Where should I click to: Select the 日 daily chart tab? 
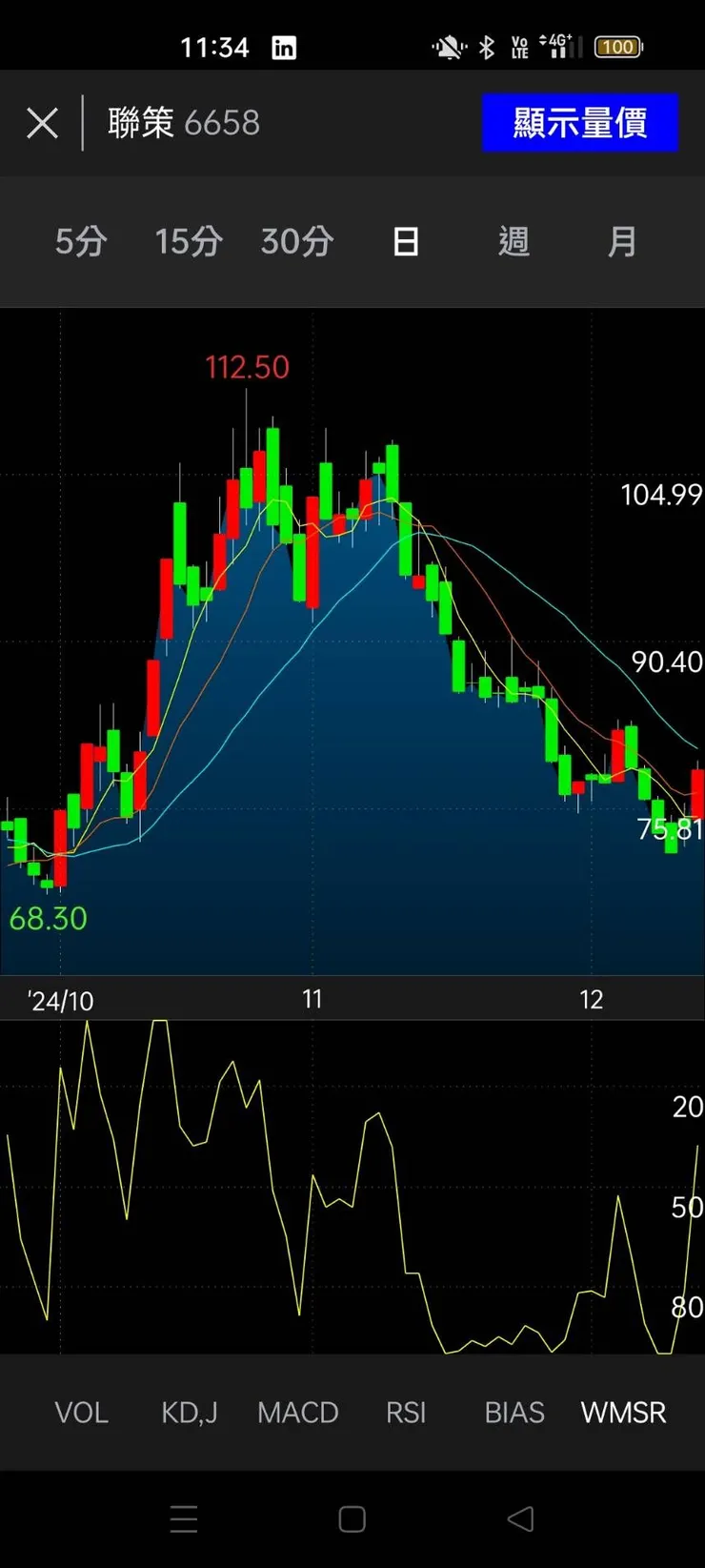(406, 242)
